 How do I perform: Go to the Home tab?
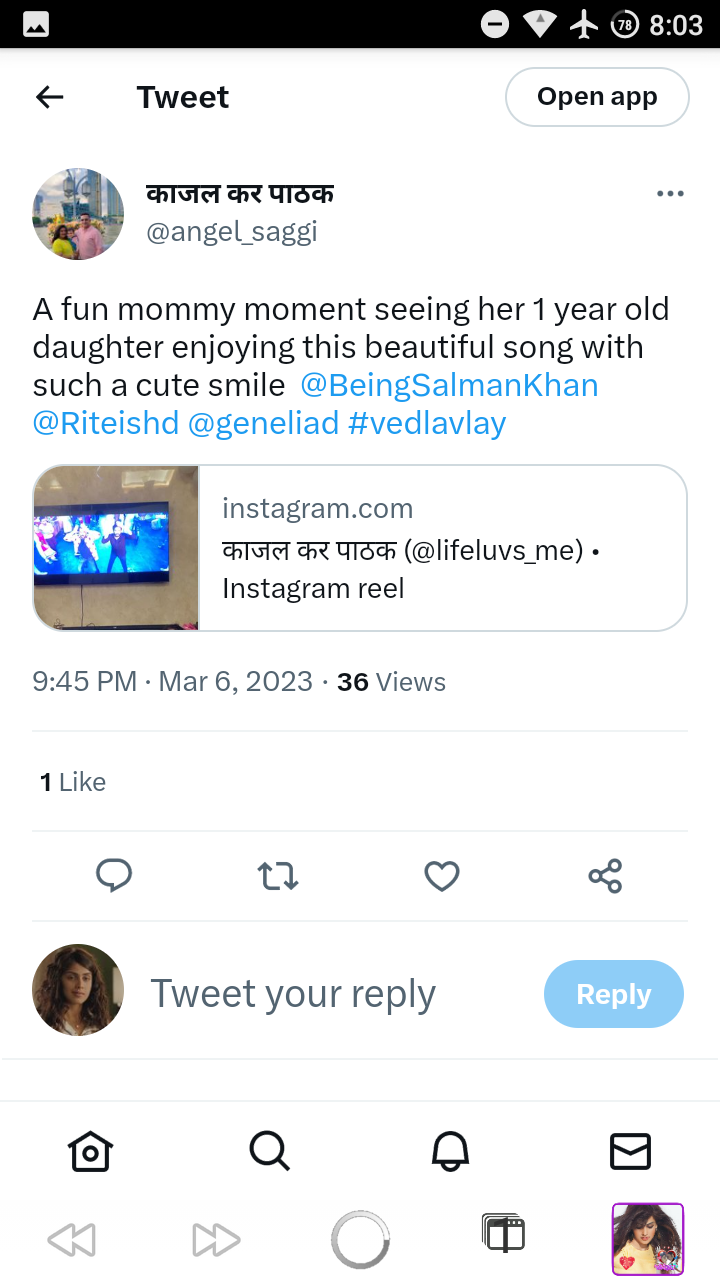pos(90,1151)
